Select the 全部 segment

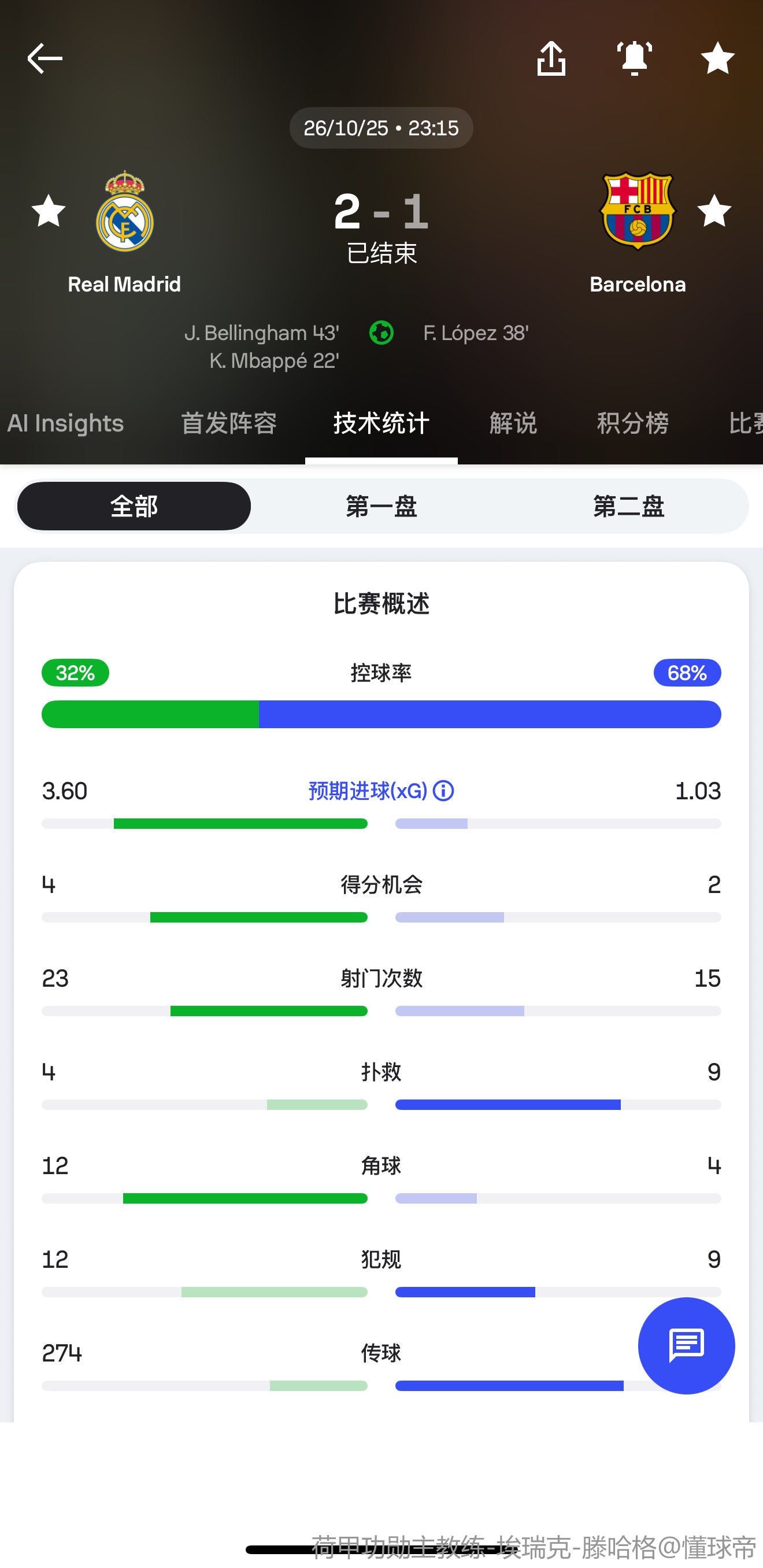click(x=134, y=507)
